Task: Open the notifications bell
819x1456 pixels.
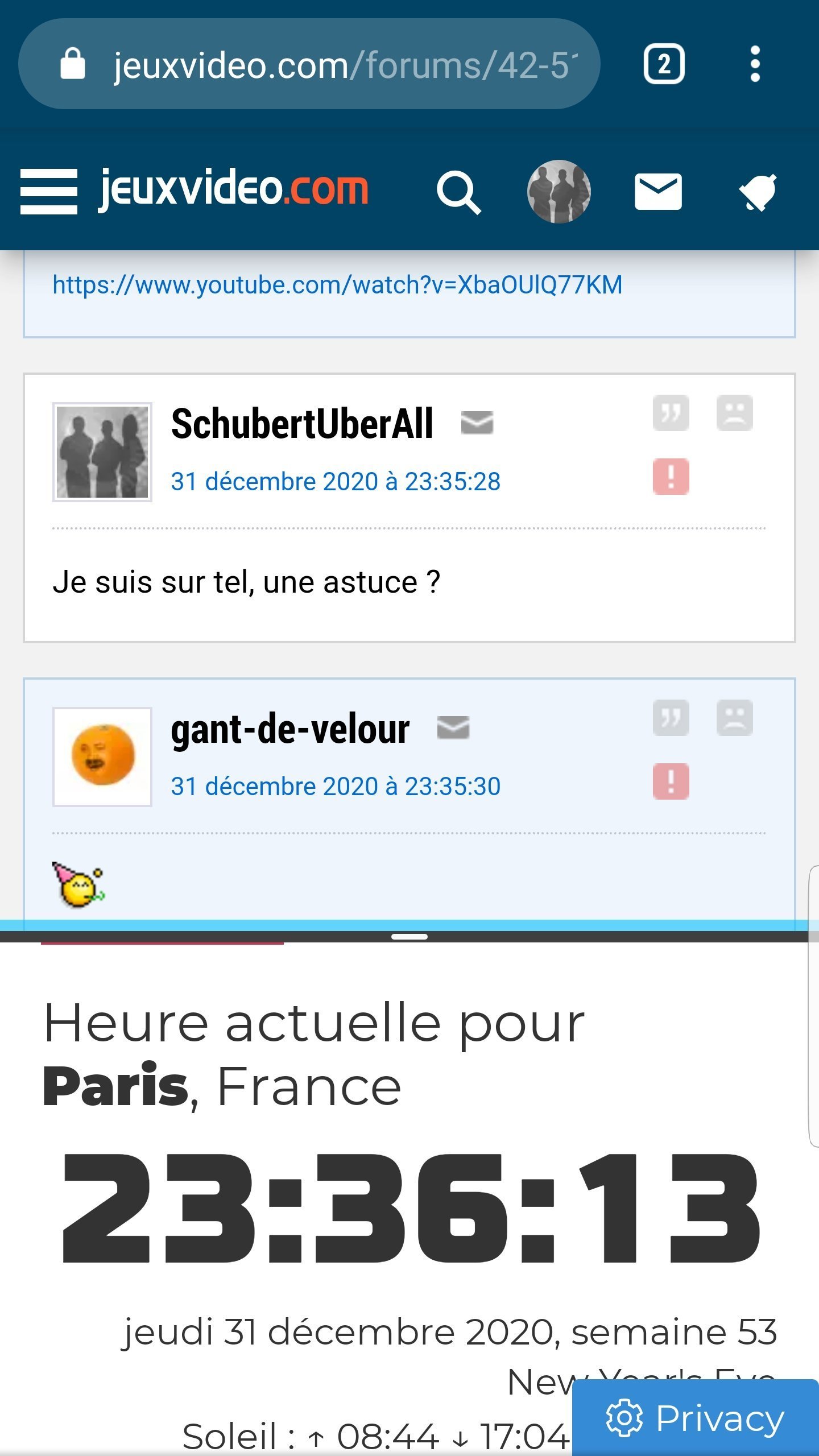Action: coord(758,192)
